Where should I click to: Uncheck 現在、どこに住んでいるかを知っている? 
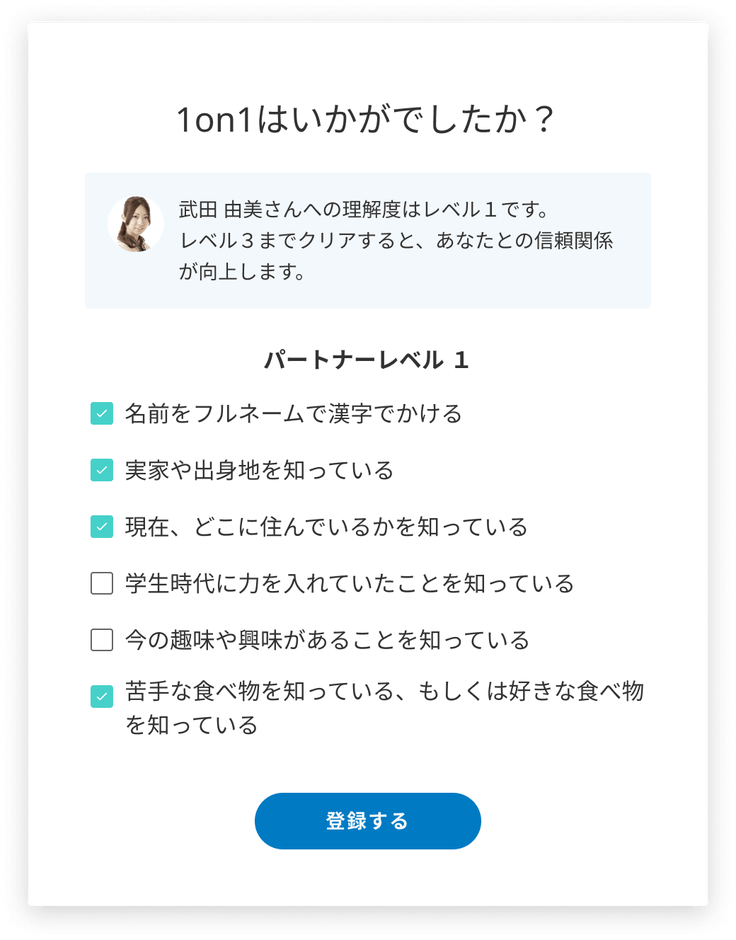[101, 526]
